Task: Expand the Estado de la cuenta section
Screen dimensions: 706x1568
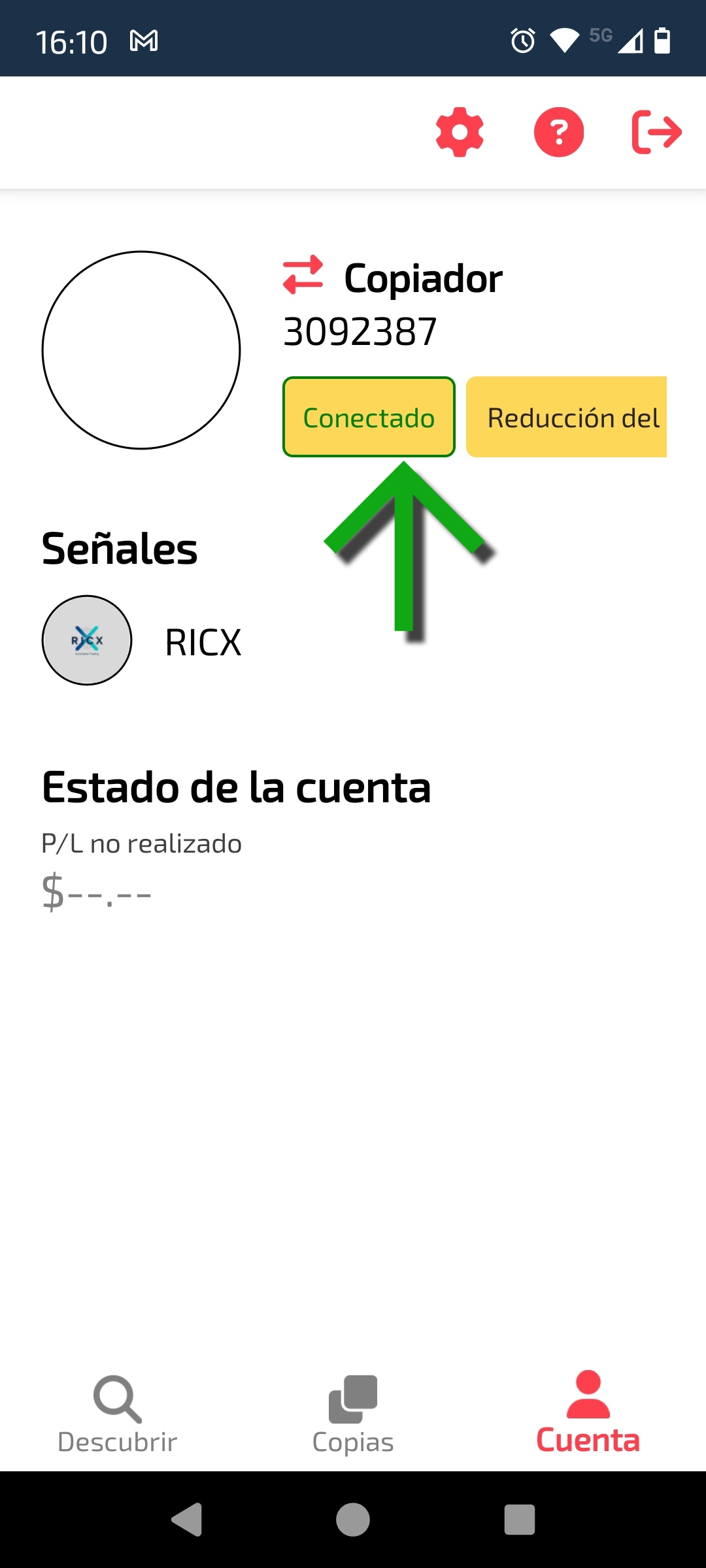Action: tap(236, 787)
